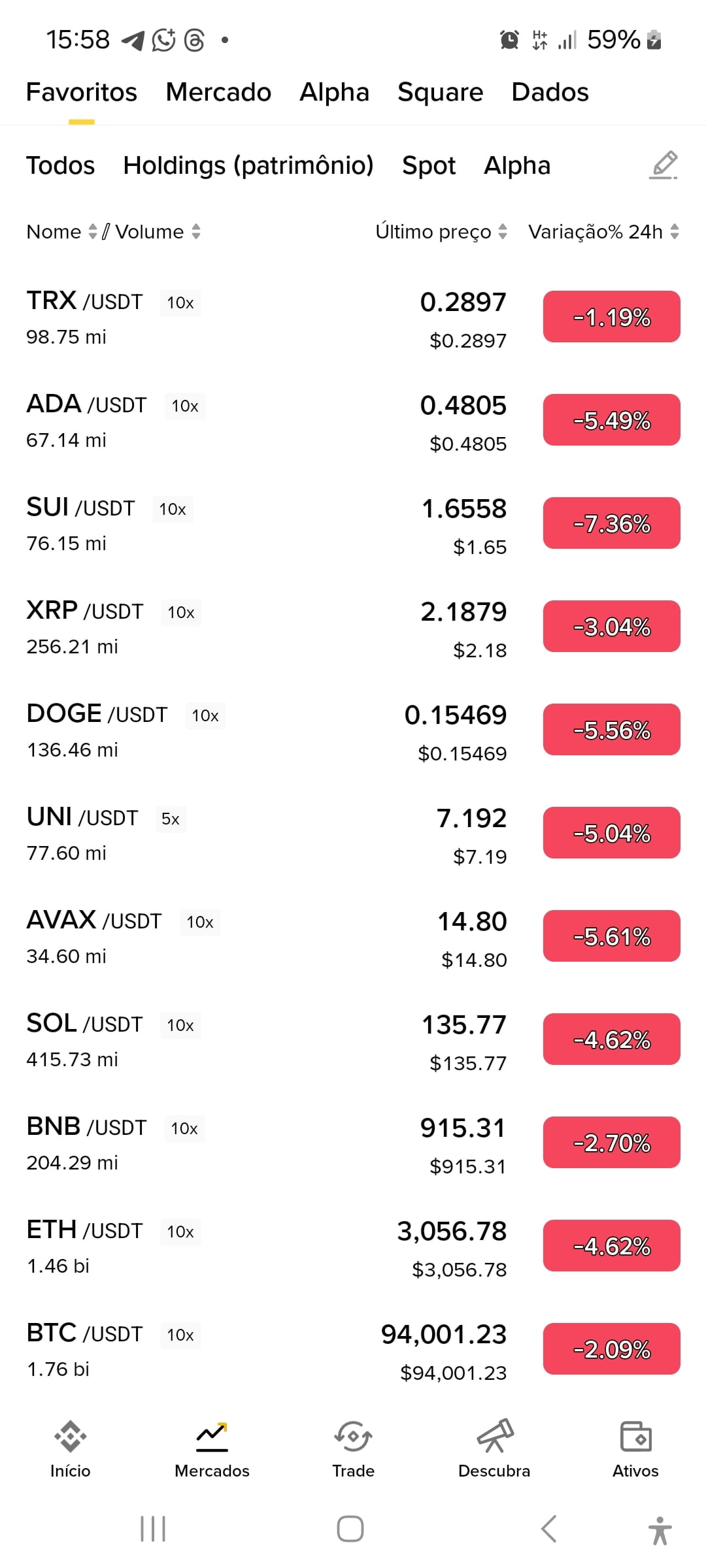Tap the system back button
Viewport: 706px width, 1568px height.
549,1529
